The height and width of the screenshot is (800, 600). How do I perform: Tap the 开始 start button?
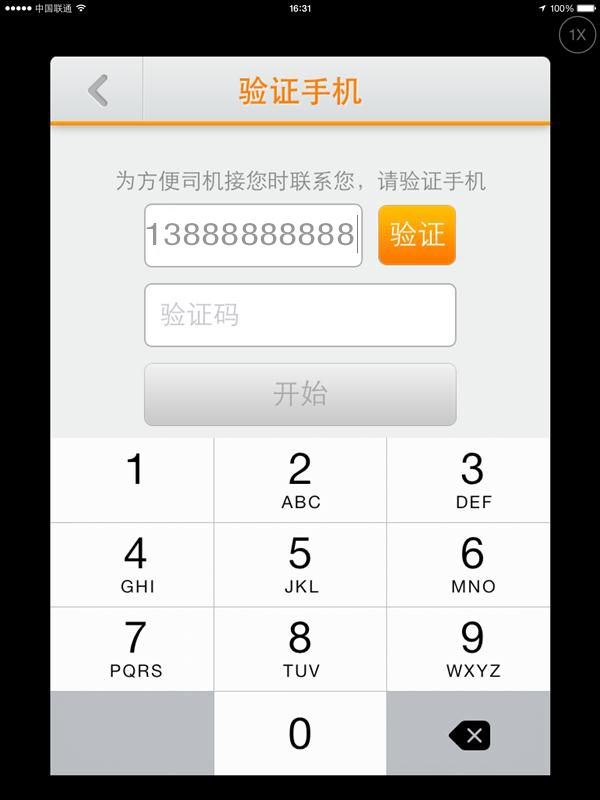coord(300,394)
